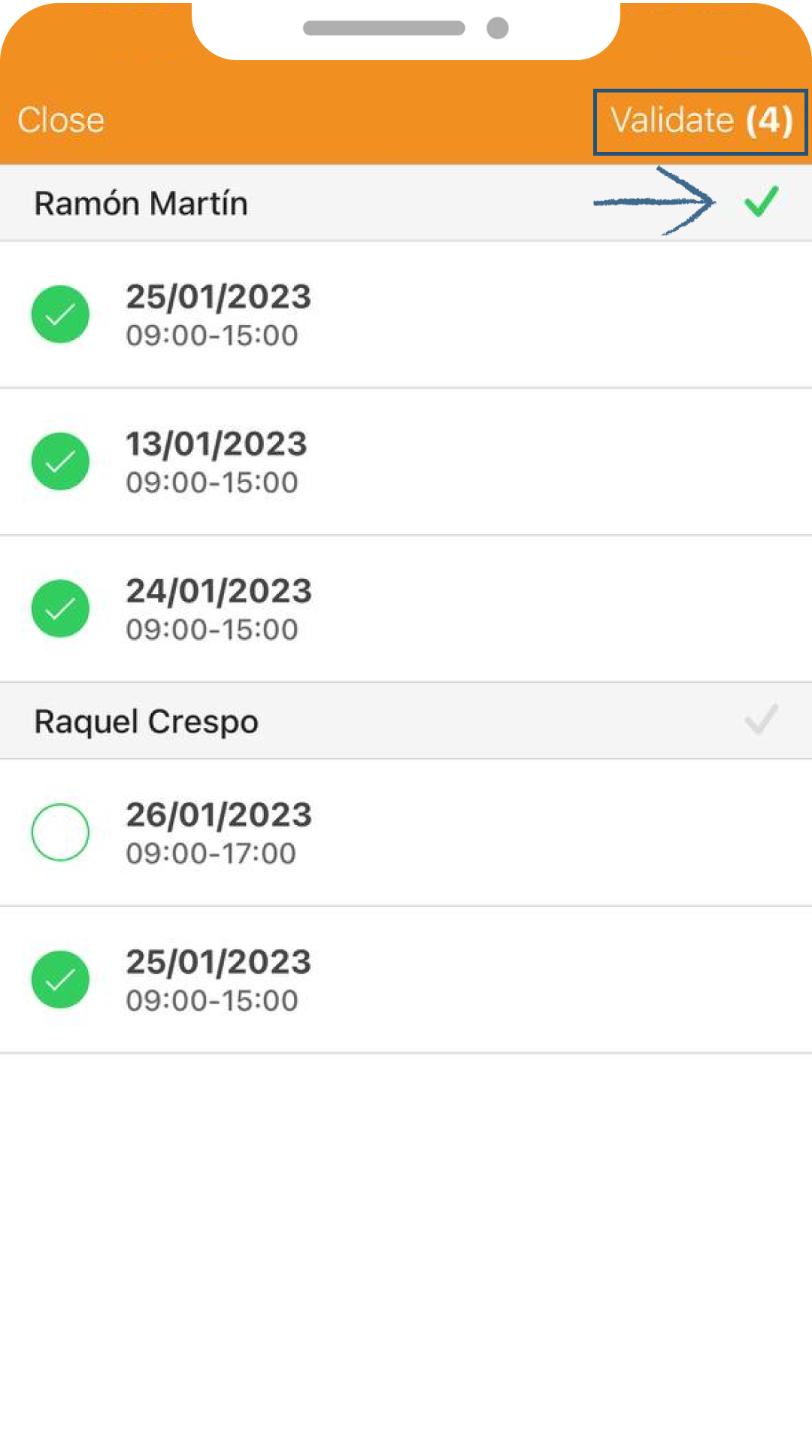Check the 26/01/2023 09:00-17:00 shift
Viewport: 812px width, 1456px height.
[60, 833]
